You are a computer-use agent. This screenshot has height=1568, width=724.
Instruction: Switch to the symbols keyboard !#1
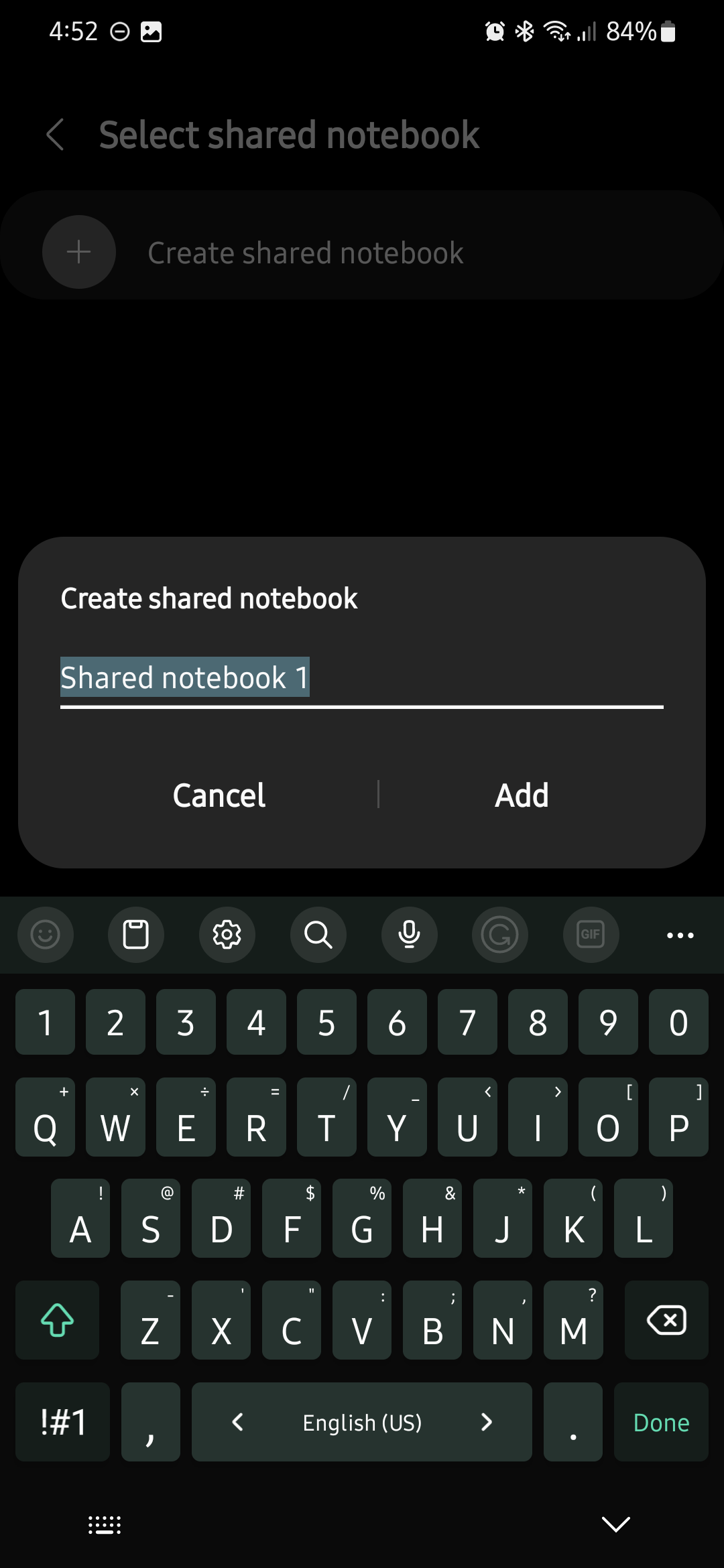click(63, 1422)
